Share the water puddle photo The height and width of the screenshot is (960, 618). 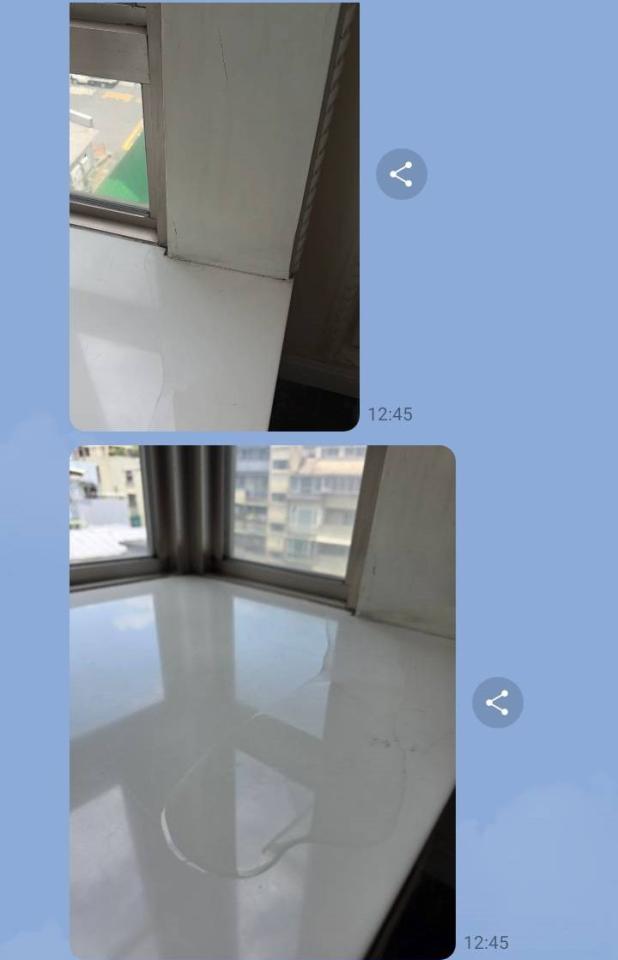point(497,702)
